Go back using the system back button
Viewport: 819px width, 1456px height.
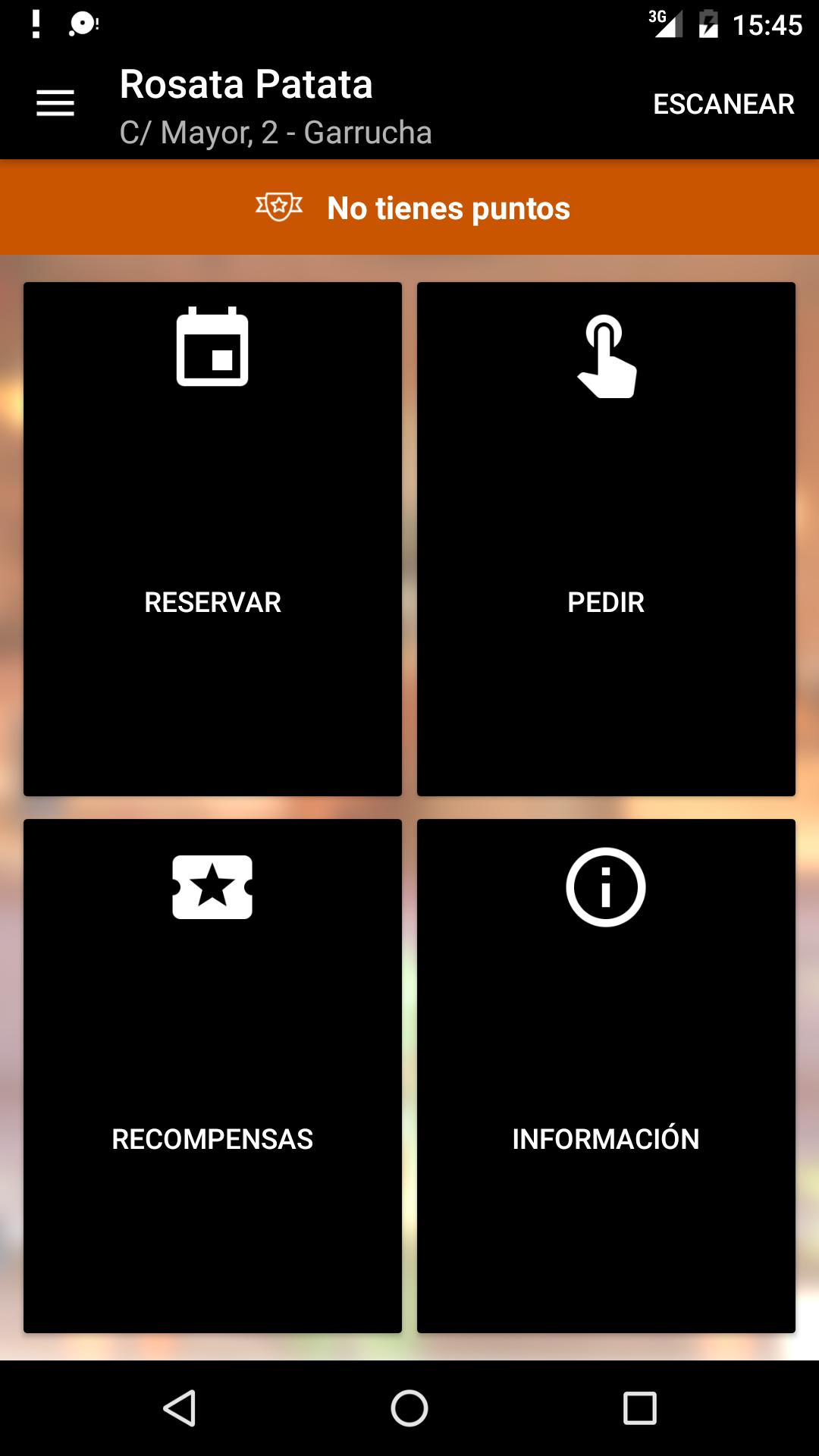[x=180, y=1408]
